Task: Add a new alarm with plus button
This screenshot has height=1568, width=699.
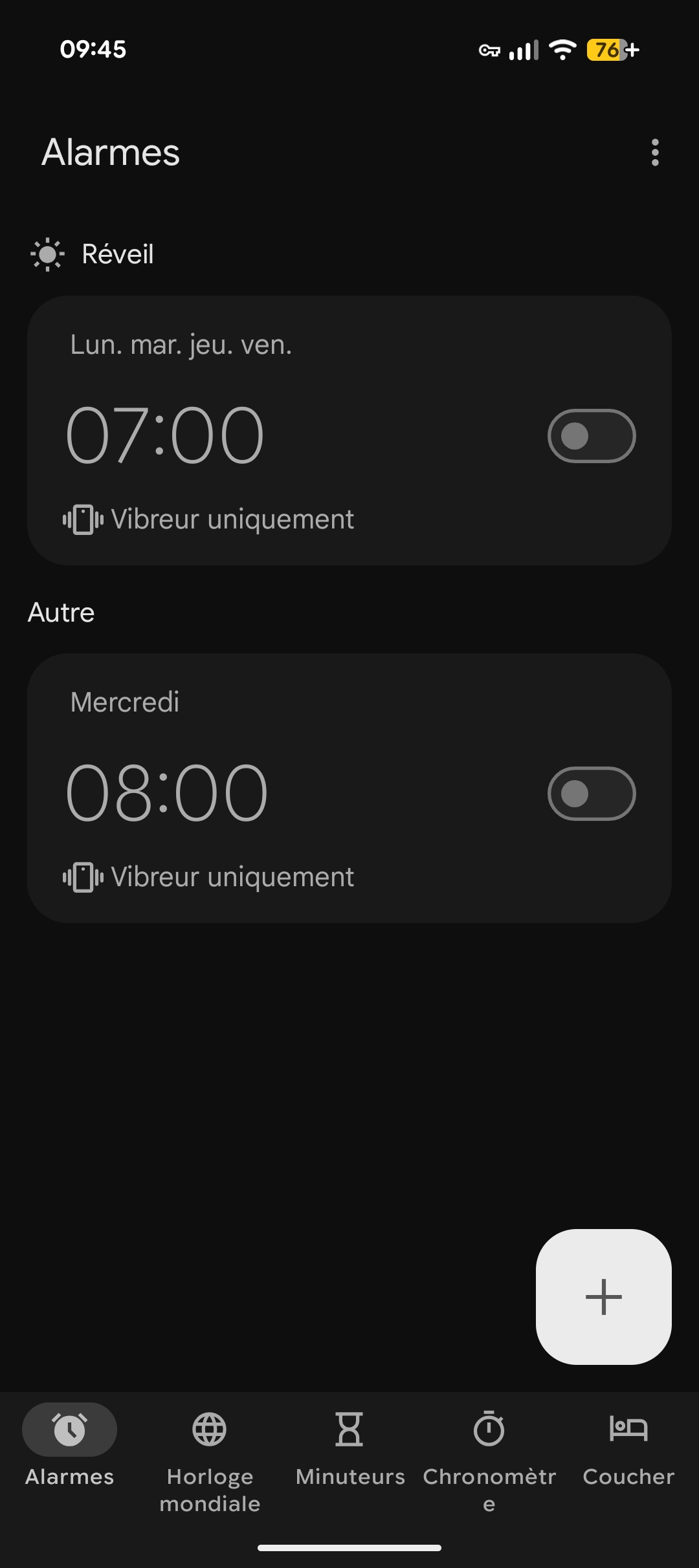Action: [x=603, y=1296]
